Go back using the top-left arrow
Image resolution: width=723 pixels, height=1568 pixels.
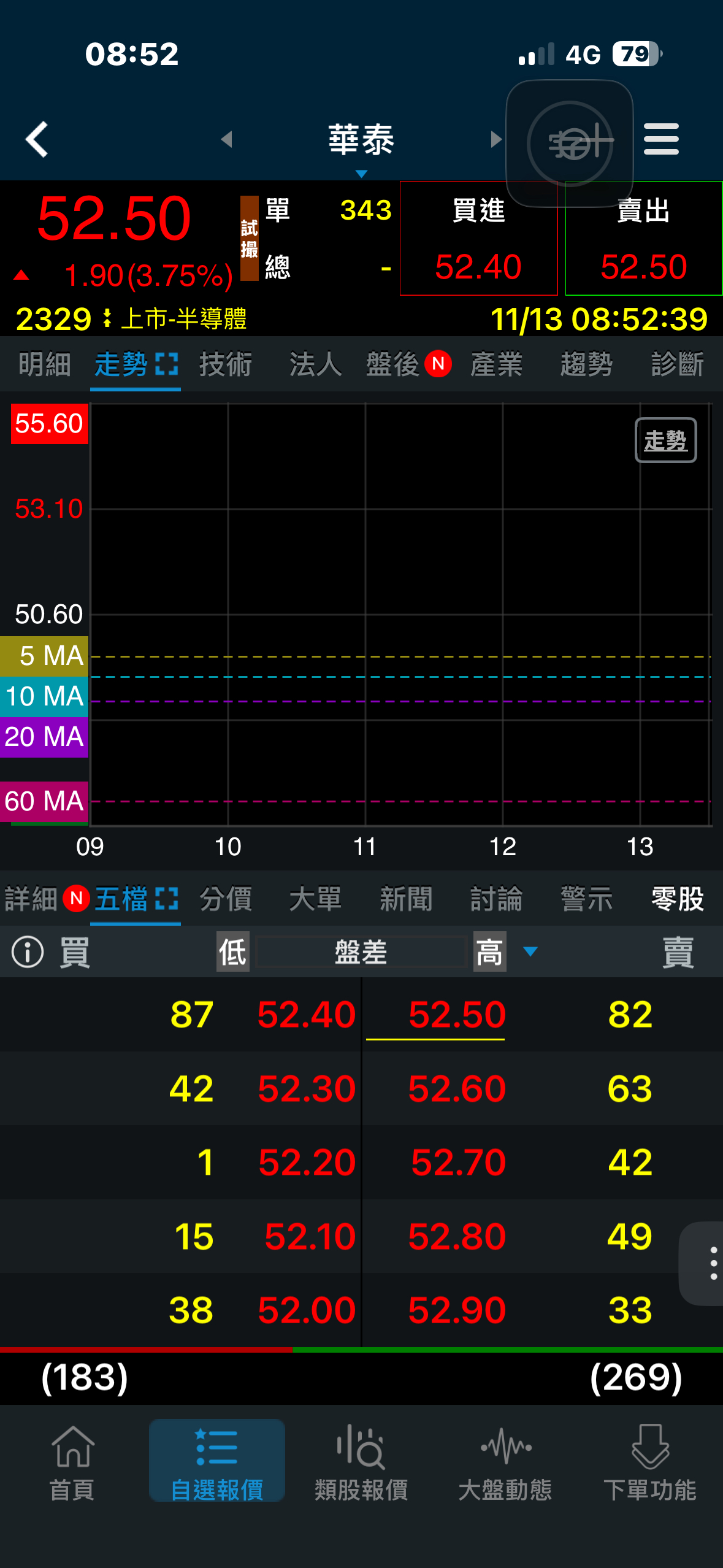[35, 139]
